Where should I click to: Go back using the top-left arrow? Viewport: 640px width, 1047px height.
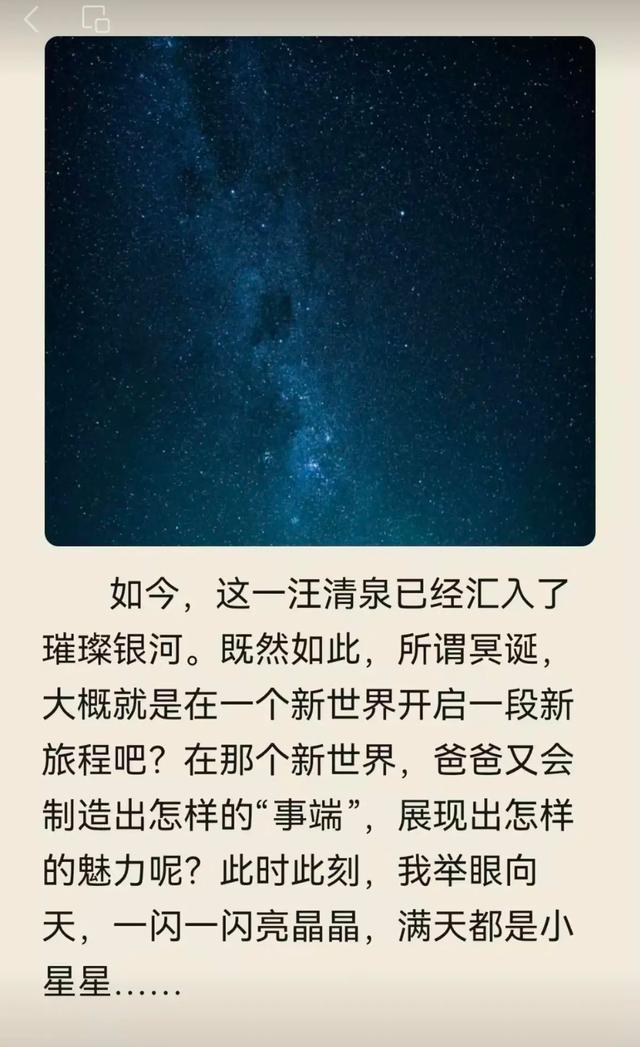point(31,19)
